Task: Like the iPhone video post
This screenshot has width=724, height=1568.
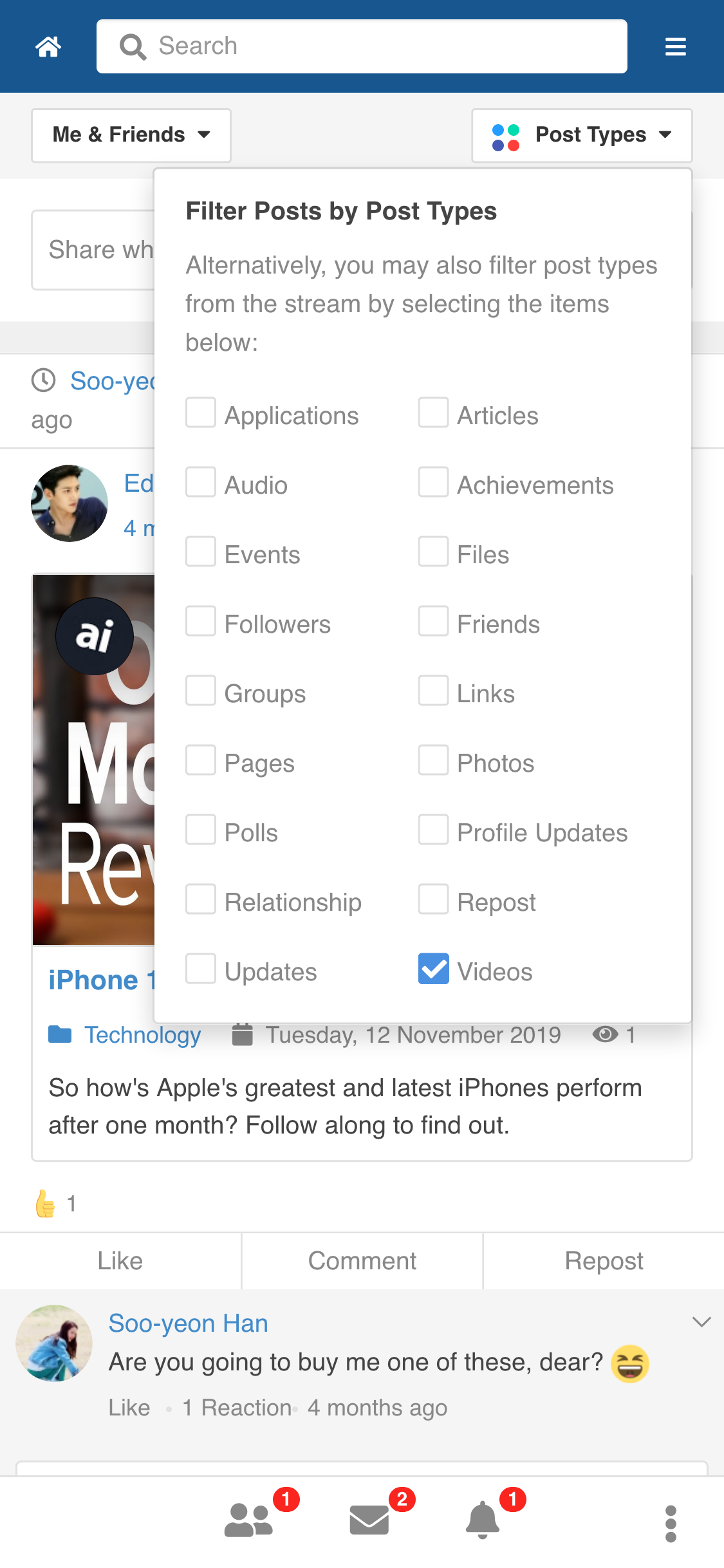Action: click(120, 1261)
